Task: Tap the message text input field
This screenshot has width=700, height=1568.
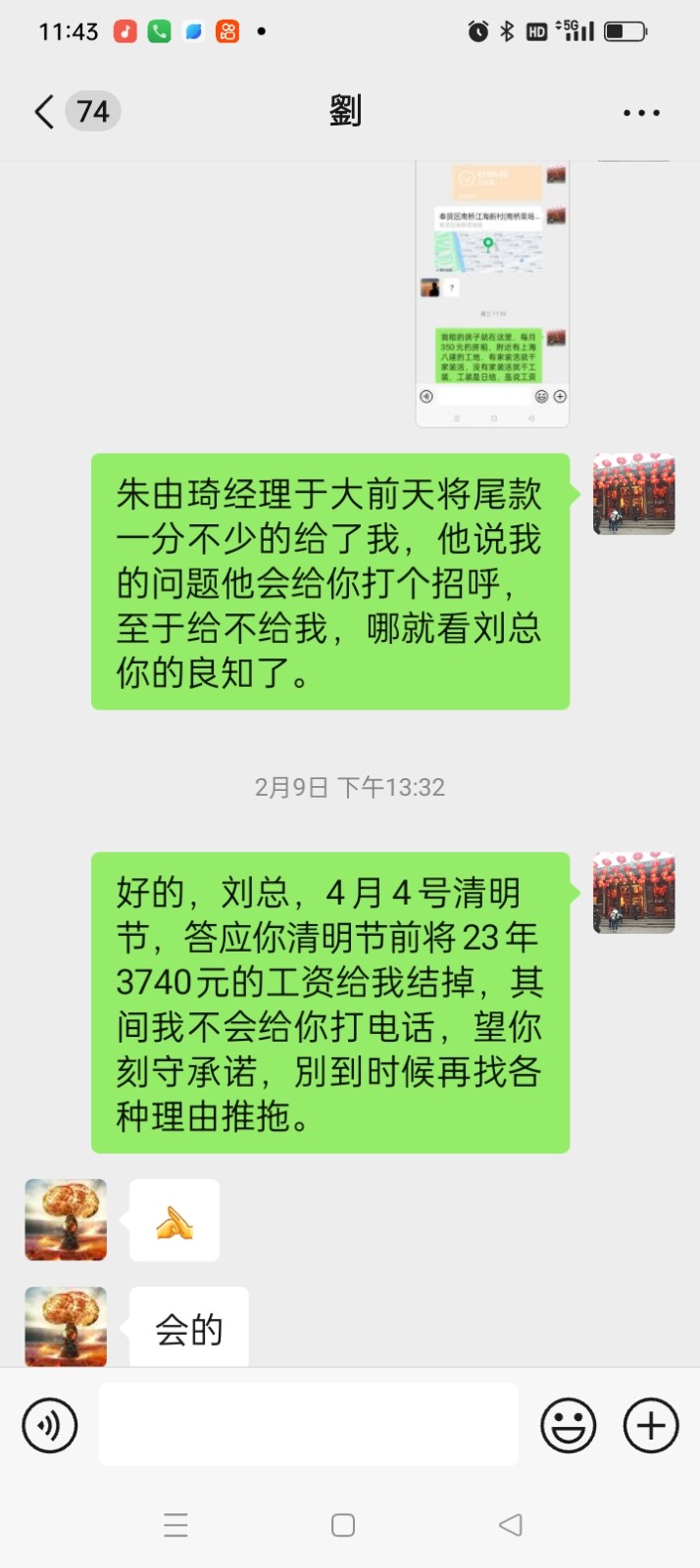Action: pos(308,1425)
